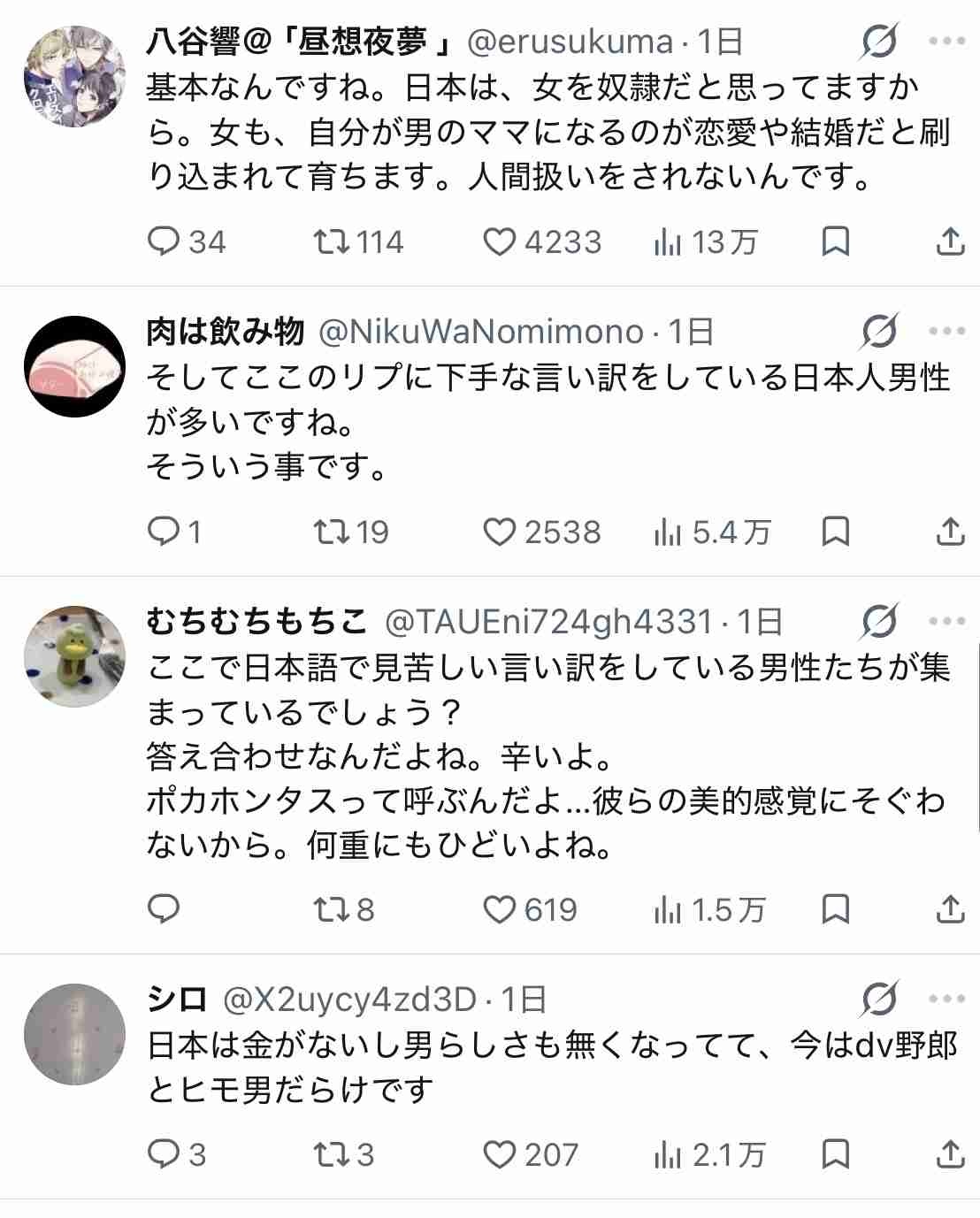Reply to むちむちもちこ's post
The height and width of the screenshot is (1218, 980).
(x=164, y=909)
